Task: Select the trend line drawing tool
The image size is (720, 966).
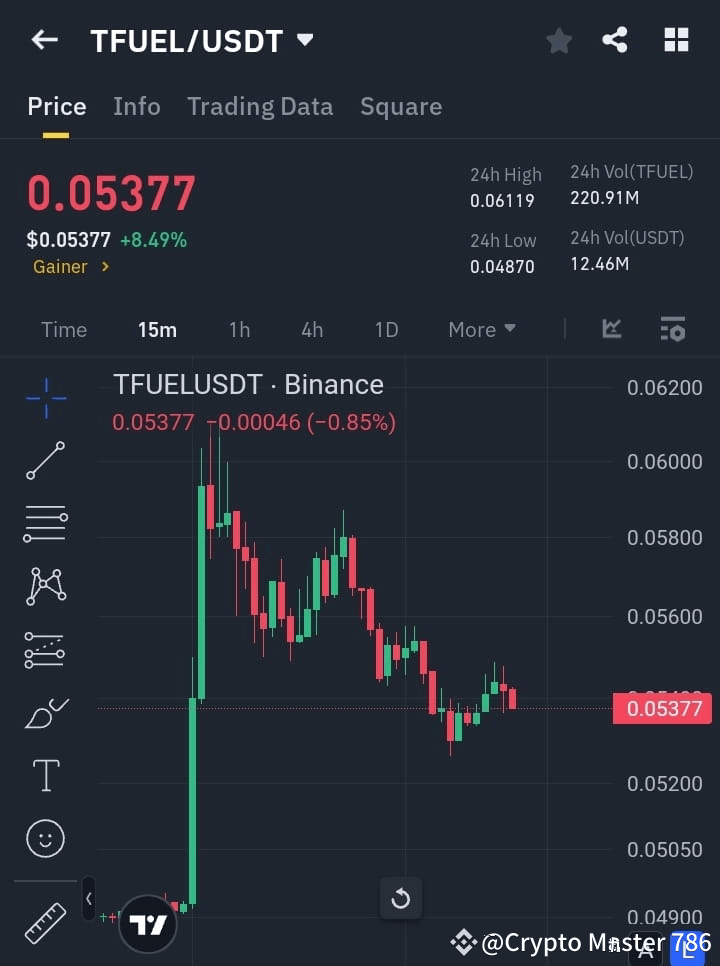Action: point(45,461)
